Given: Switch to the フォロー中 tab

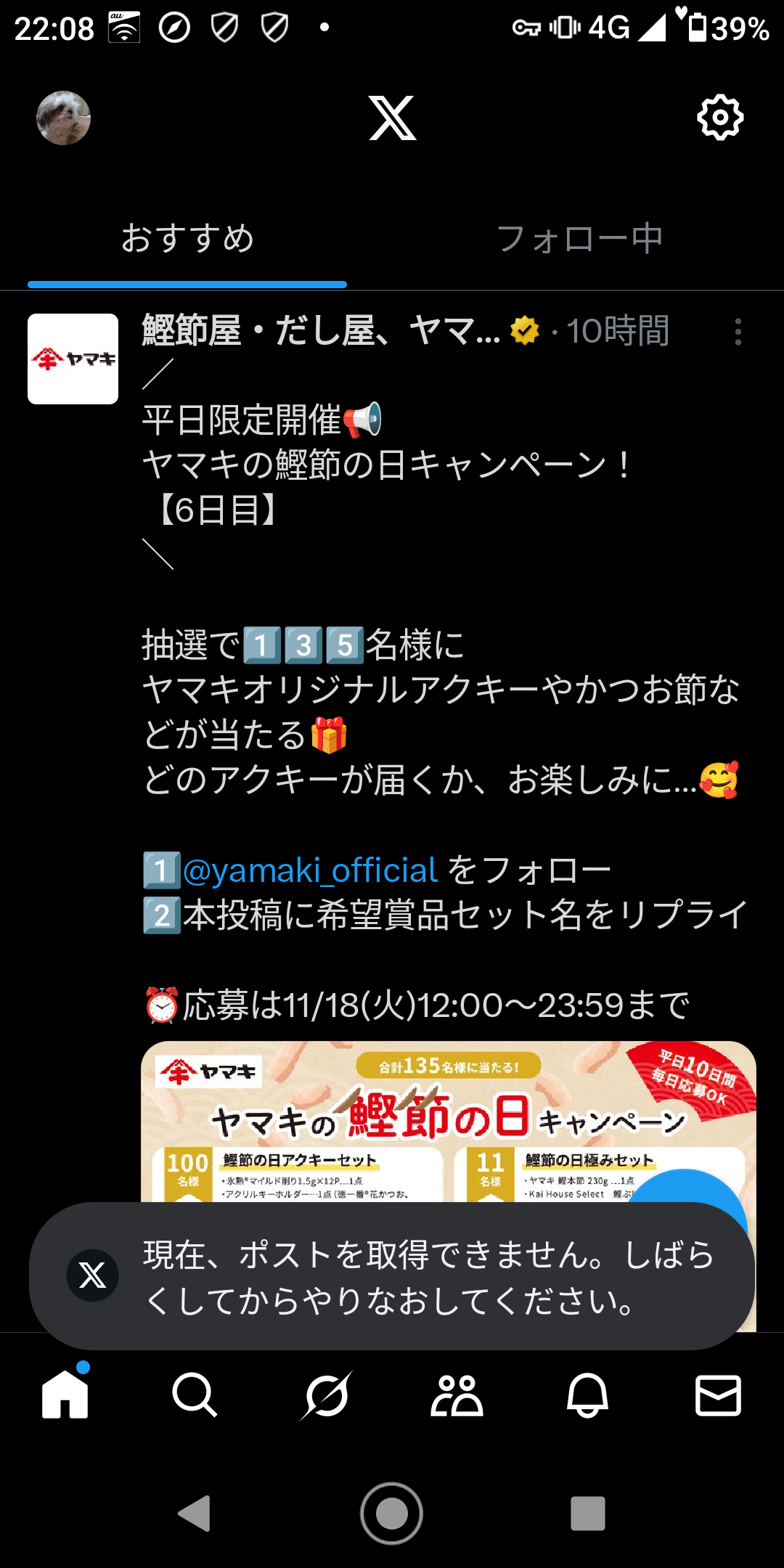Looking at the screenshot, I should pos(579,239).
